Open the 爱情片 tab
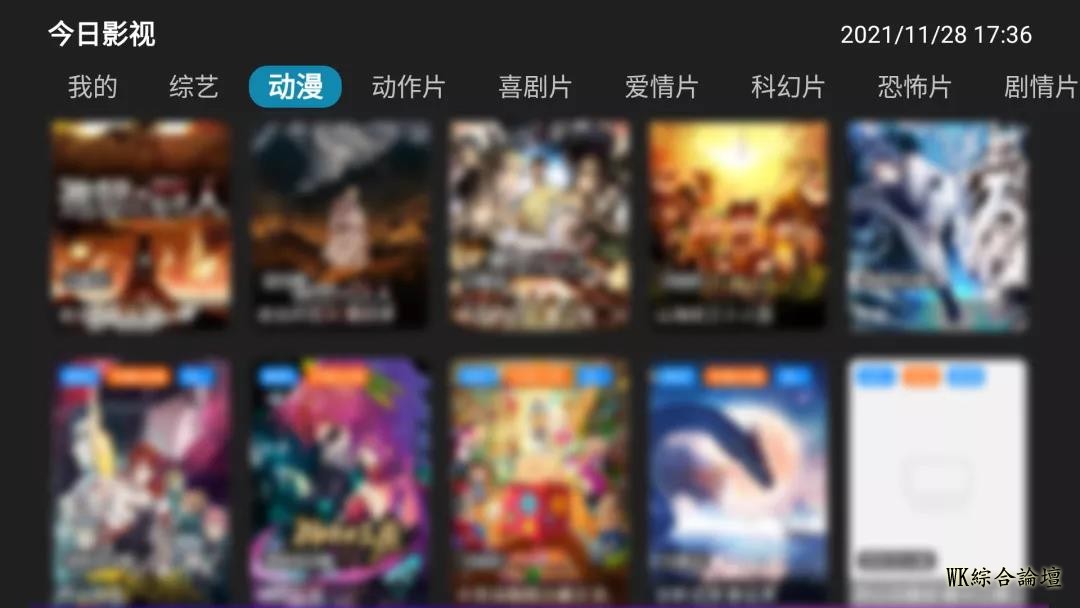Image resolution: width=1080 pixels, height=608 pixels. pos(661,87)
